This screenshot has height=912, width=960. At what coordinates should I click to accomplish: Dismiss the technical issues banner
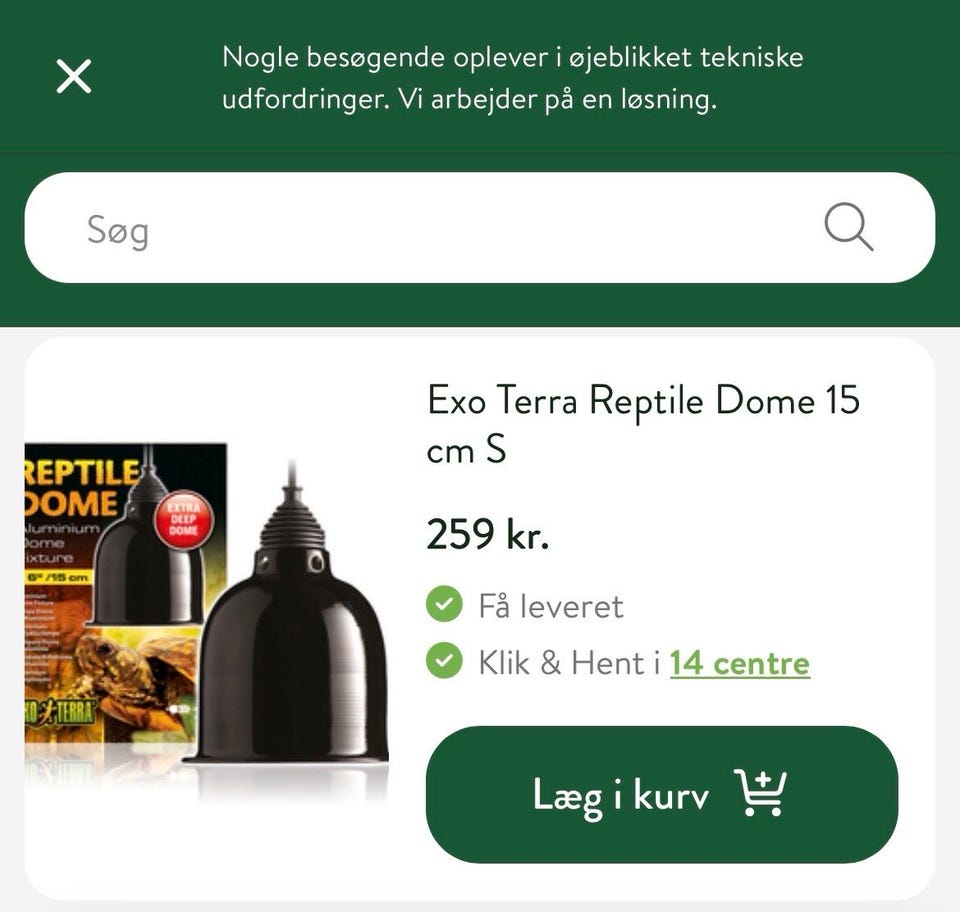point(74,76)
